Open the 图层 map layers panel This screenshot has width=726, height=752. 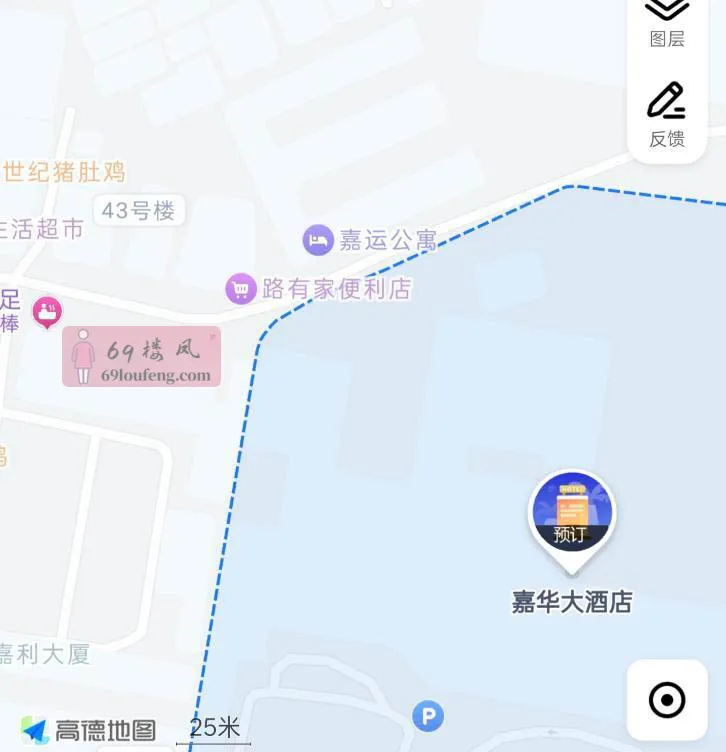pos(666,22)
